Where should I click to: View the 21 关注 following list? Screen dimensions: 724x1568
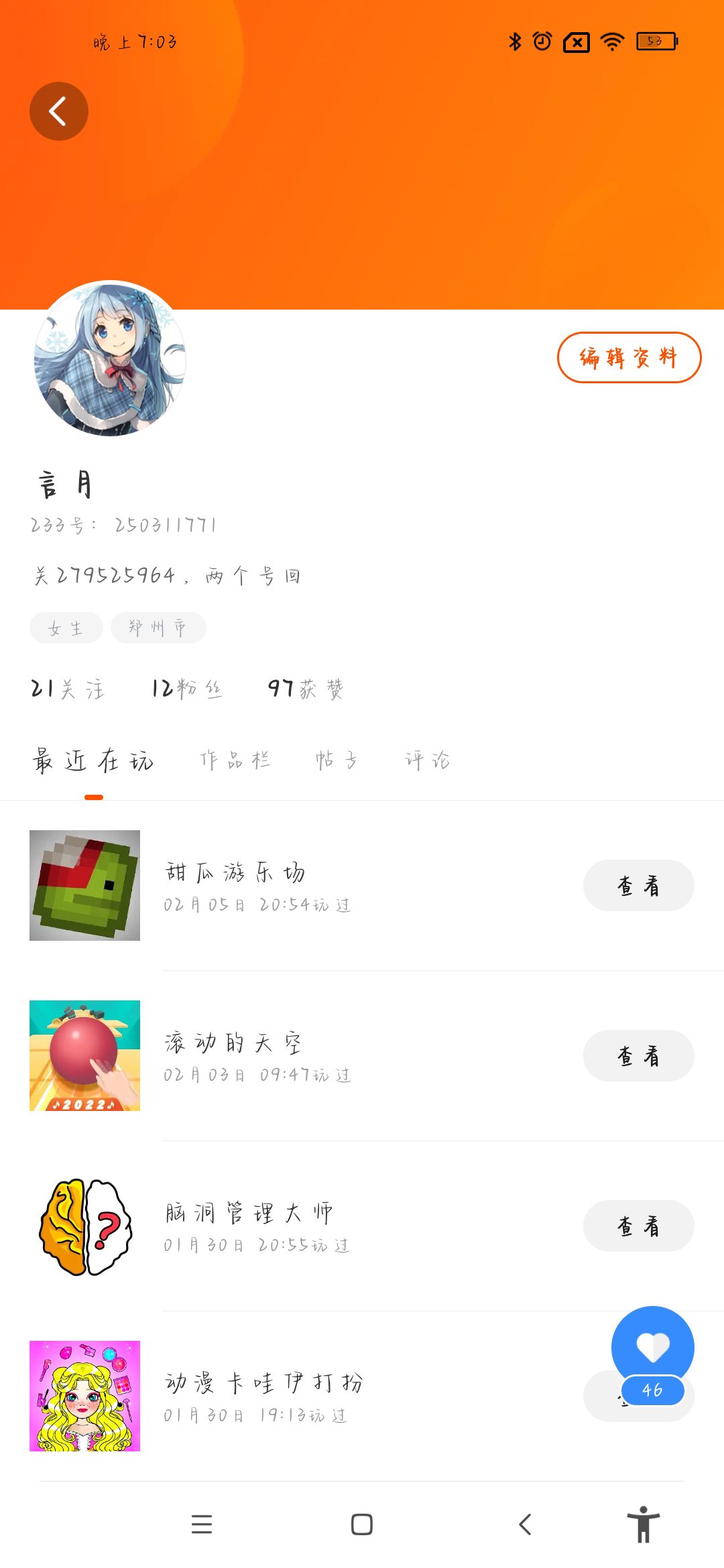[67, 689]
